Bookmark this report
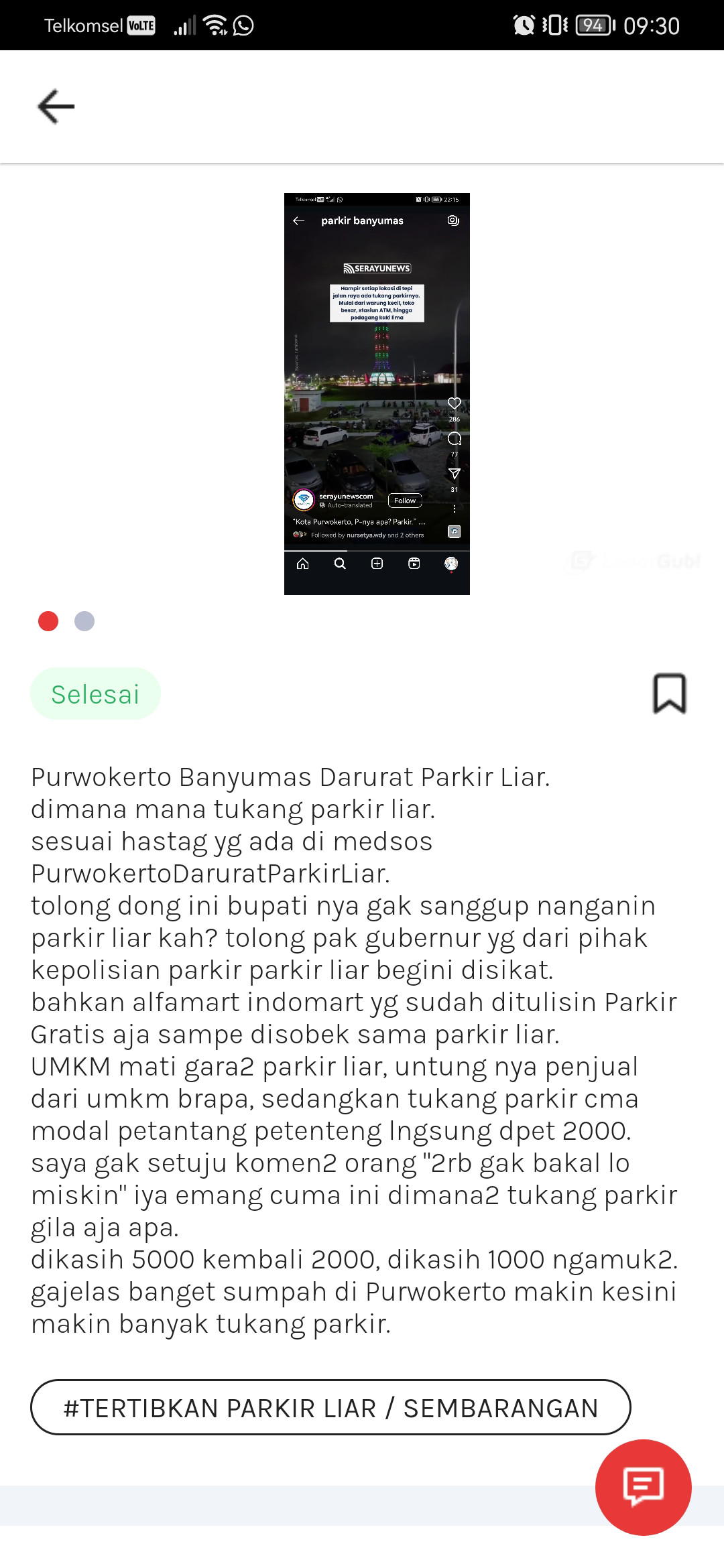 [x=669, y=694]
